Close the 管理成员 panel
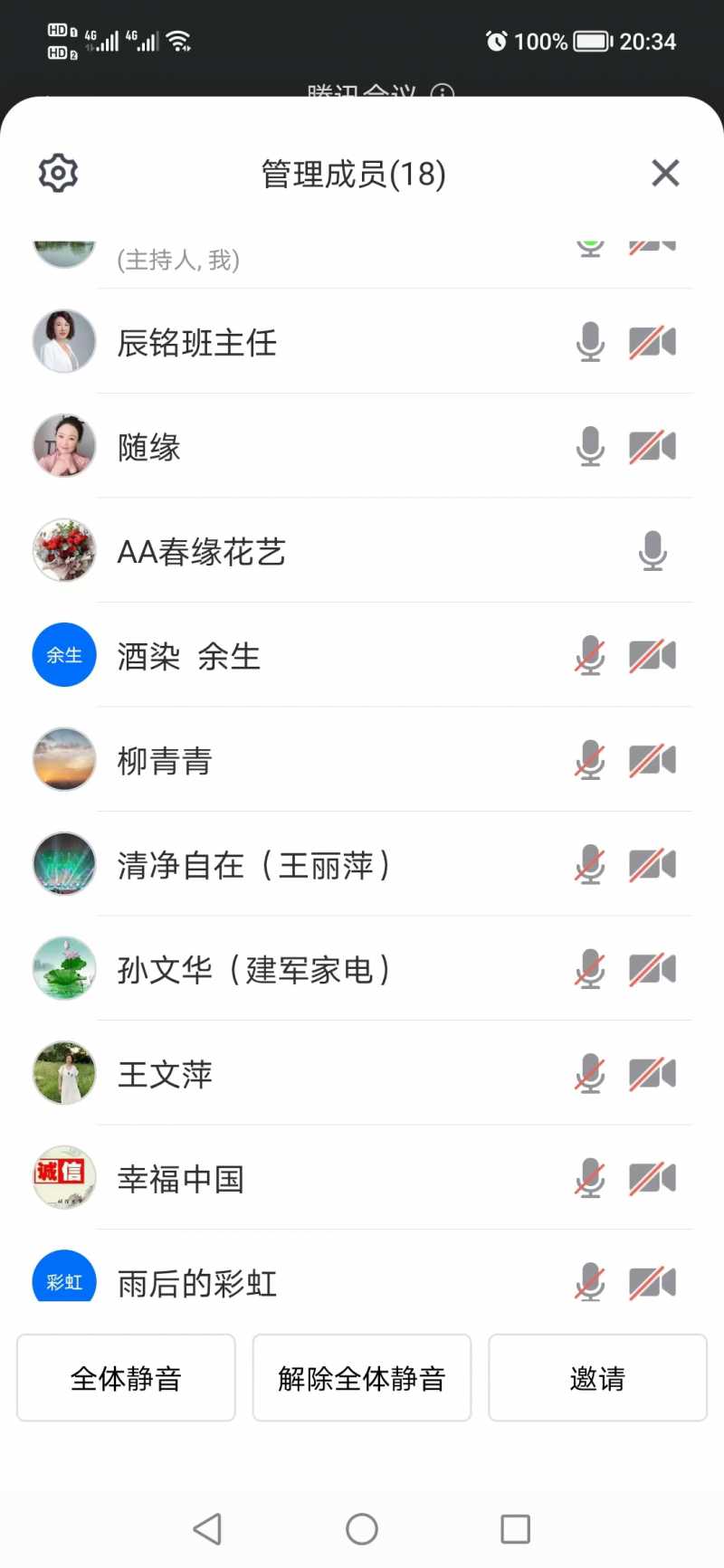Screen dimensions: 724x1568 point(665,173)
